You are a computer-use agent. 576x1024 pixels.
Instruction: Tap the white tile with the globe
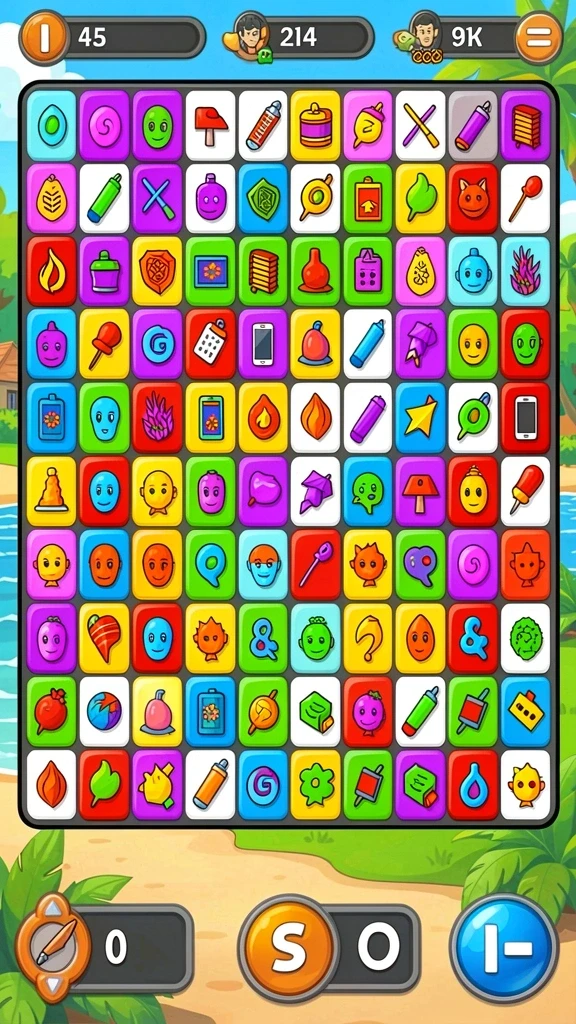pos(104,711)
